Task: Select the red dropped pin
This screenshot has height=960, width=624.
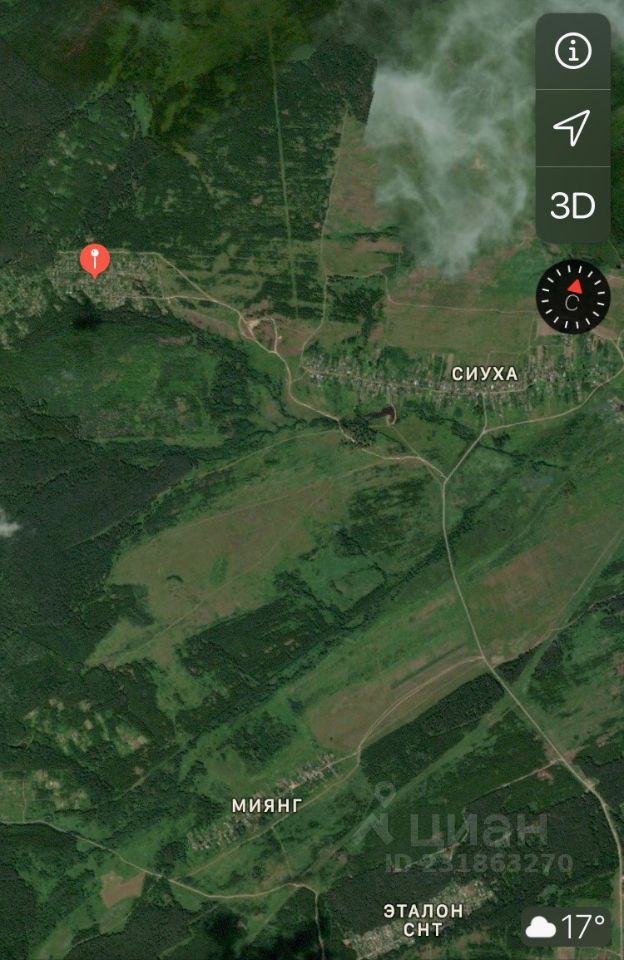Action: point(94,259)
